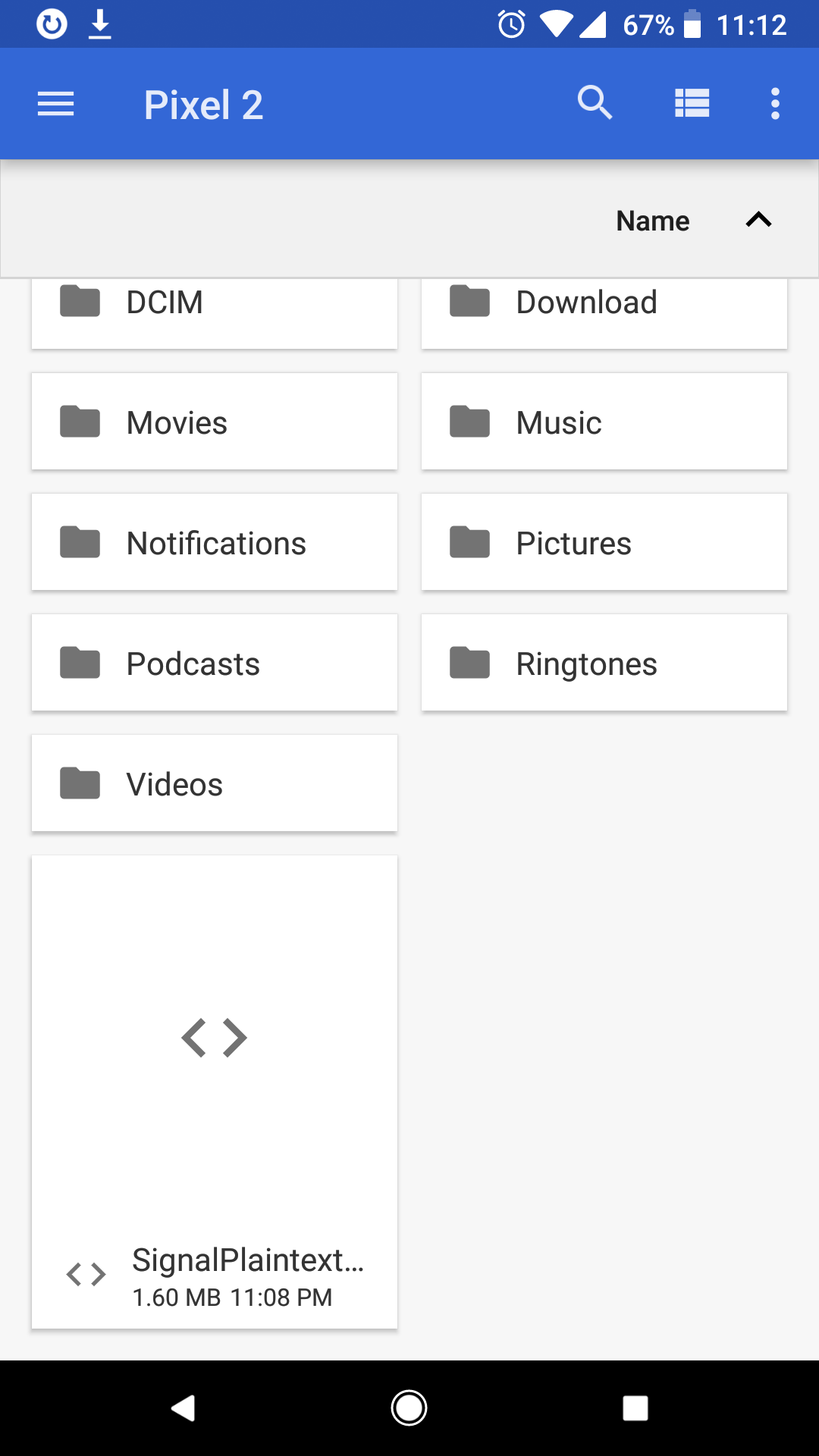Screen dimensions: 819x1456
Task: Open the navigation drawer menu
Action: pyautogui.click(x=55, y=104)
